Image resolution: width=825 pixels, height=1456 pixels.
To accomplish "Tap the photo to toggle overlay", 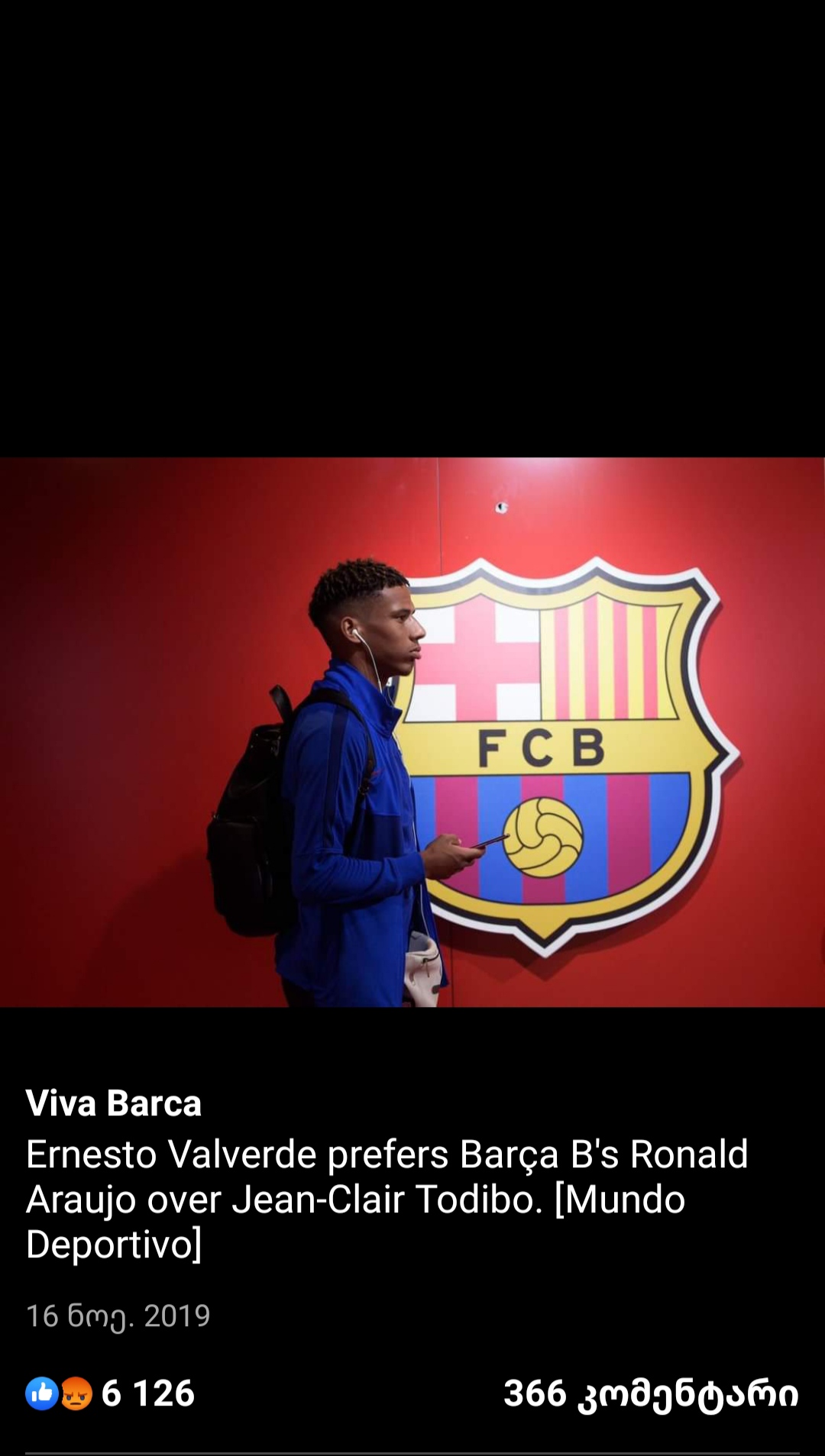I will 412,731.
